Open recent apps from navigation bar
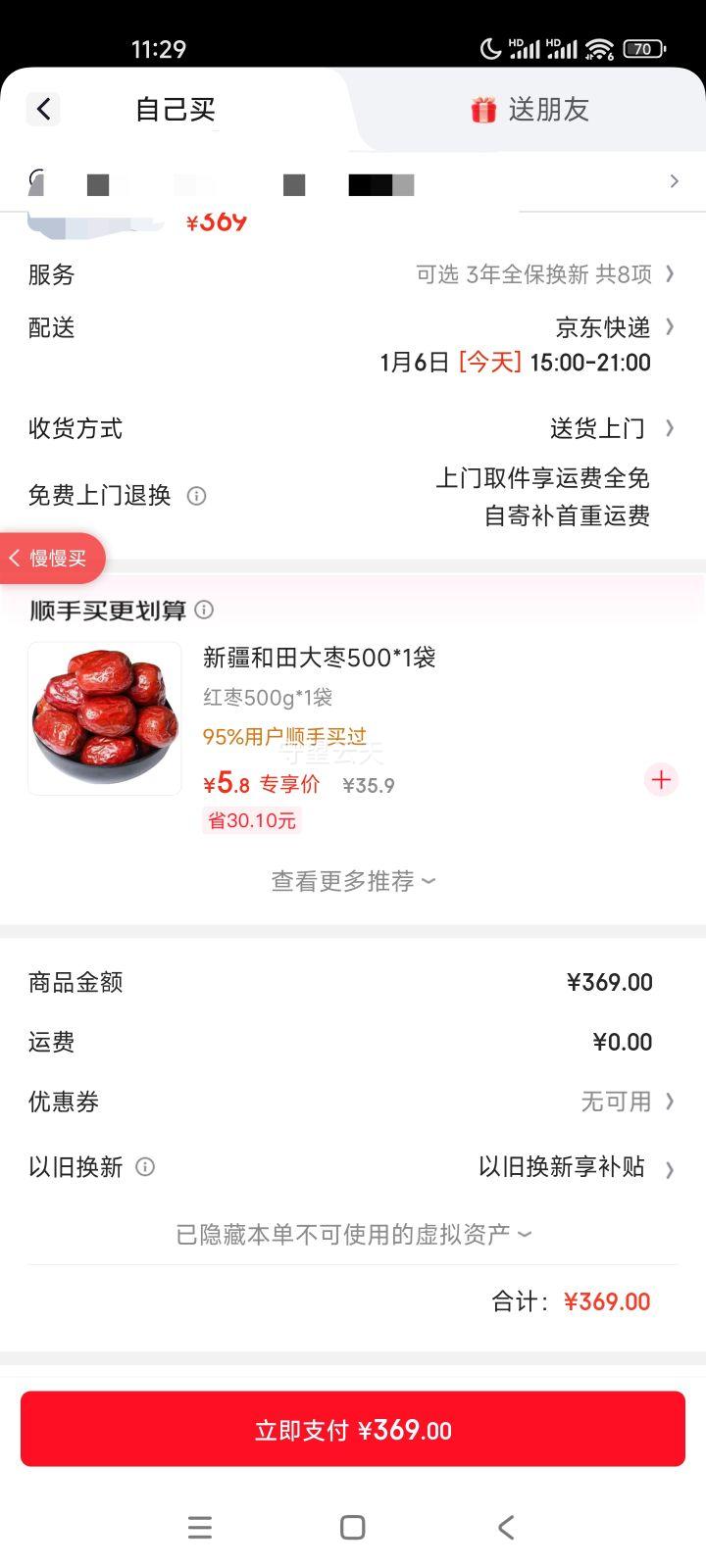Screen dimensions: 706x1568 click(x=200, y=1527)
